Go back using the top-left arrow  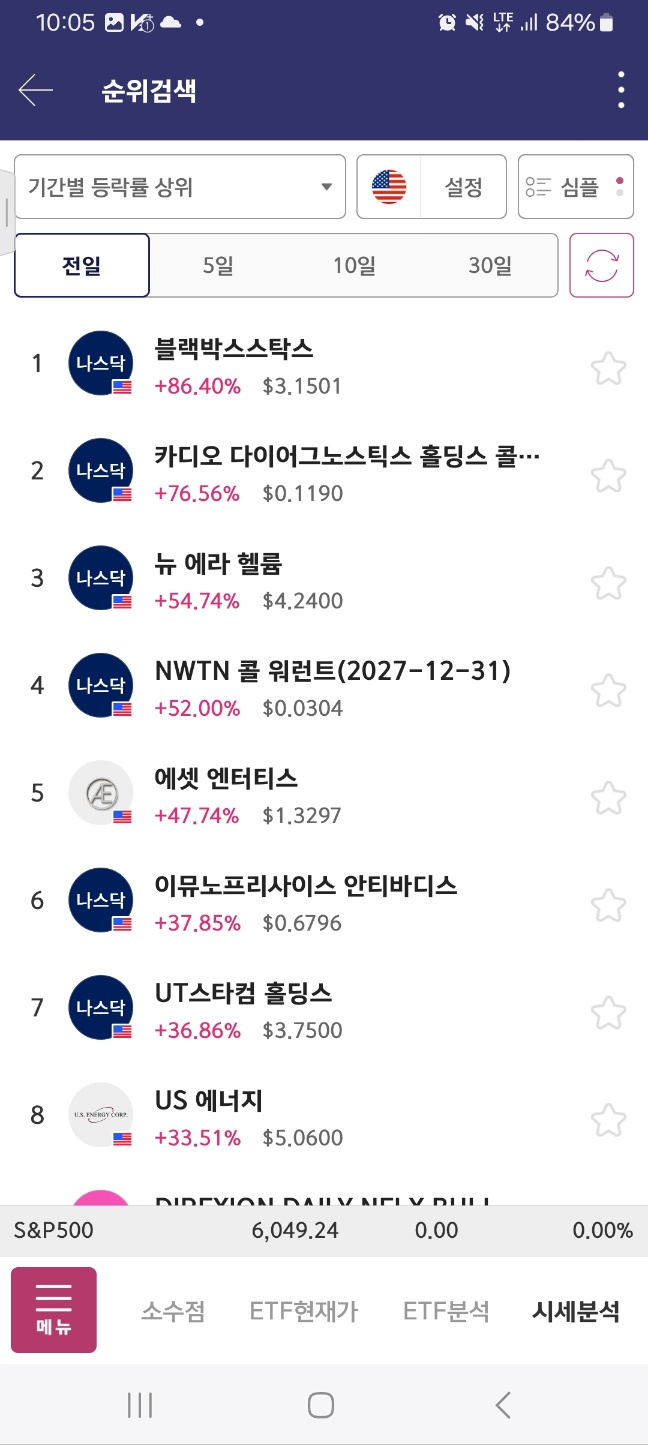[x=36, y=91]
